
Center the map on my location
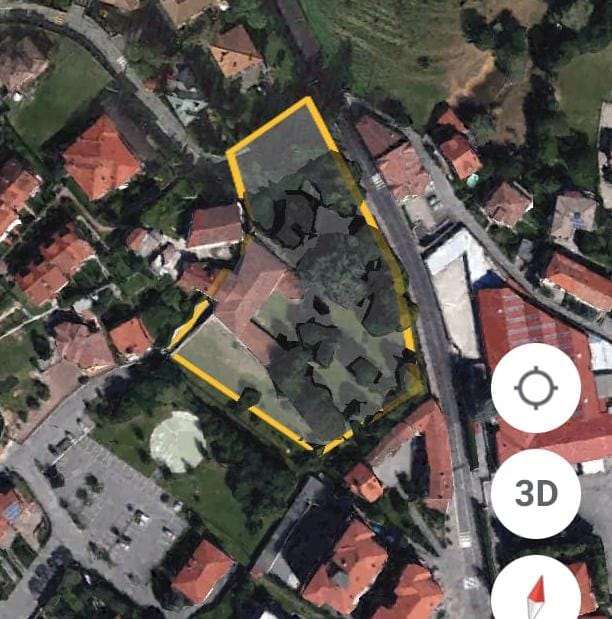click(x=535, y=389)
